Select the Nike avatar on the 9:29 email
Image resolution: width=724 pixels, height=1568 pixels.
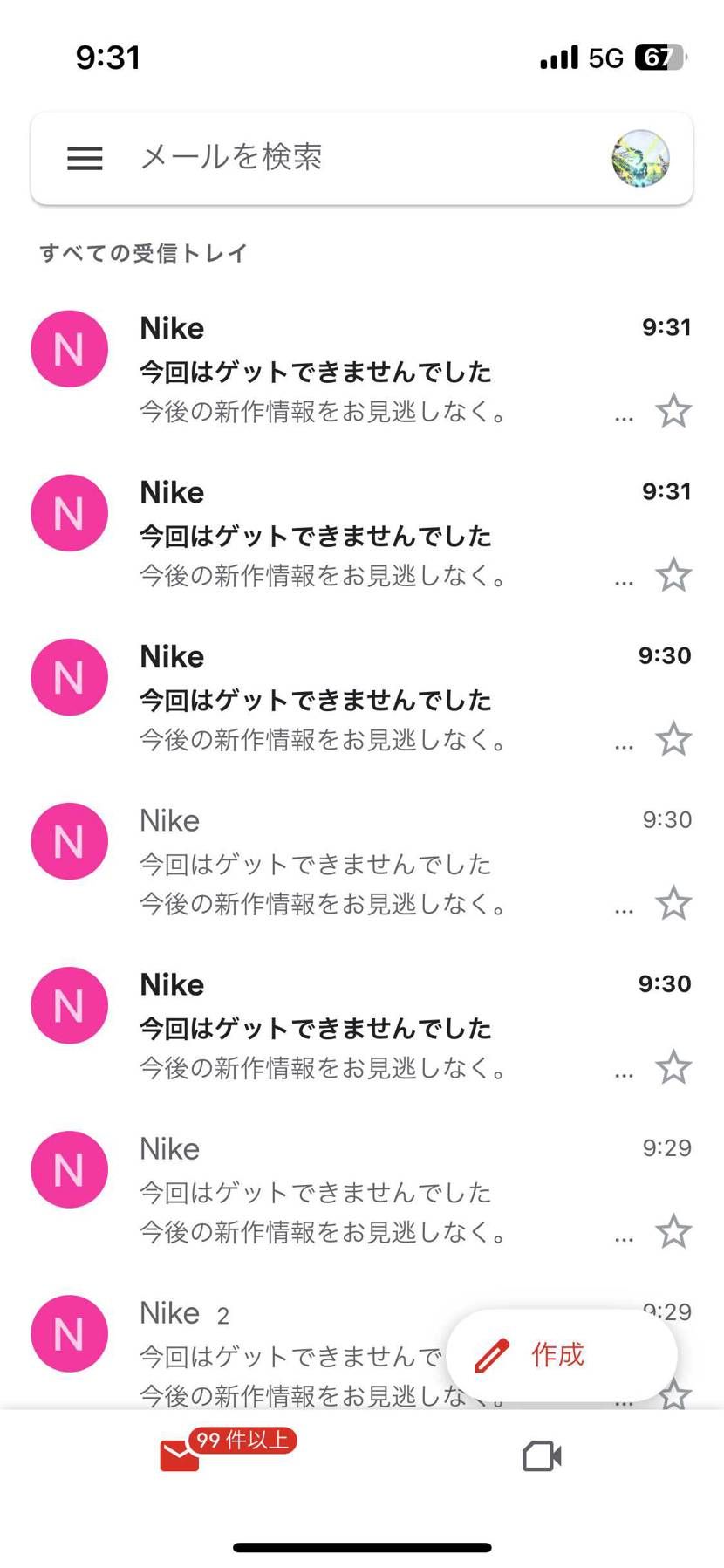(x=69, y=1169)
